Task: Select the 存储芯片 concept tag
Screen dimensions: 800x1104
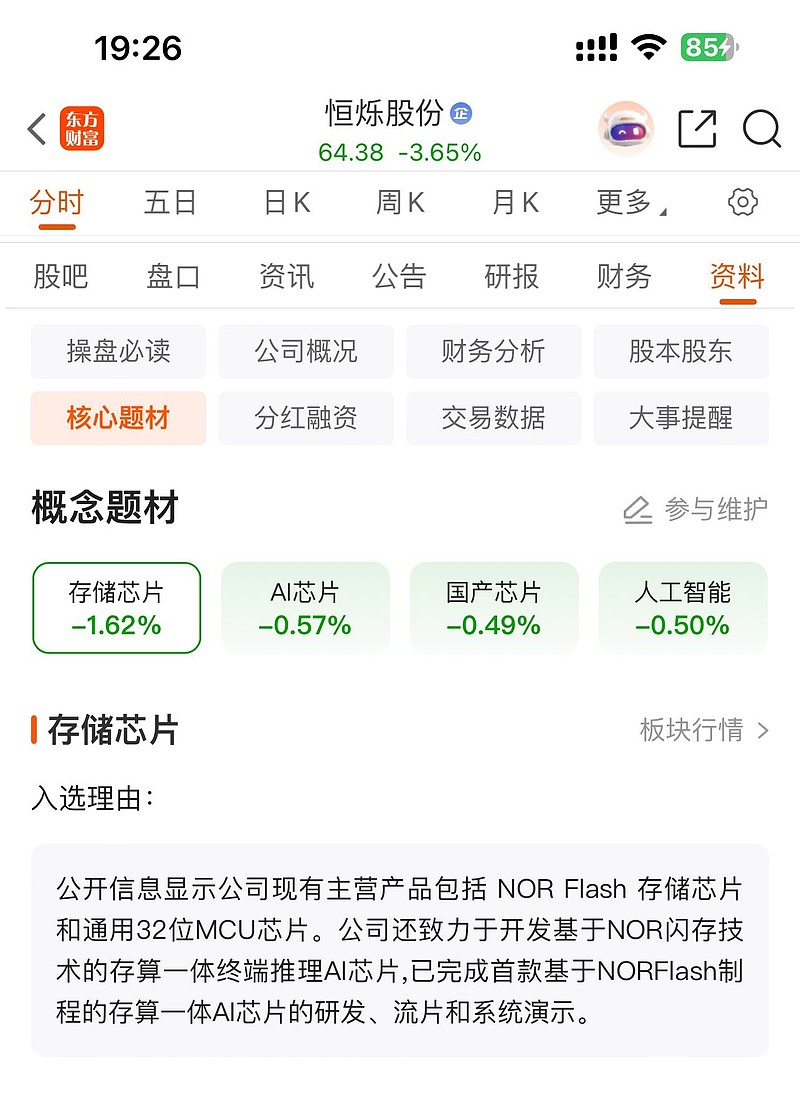Action: point(117,607)
